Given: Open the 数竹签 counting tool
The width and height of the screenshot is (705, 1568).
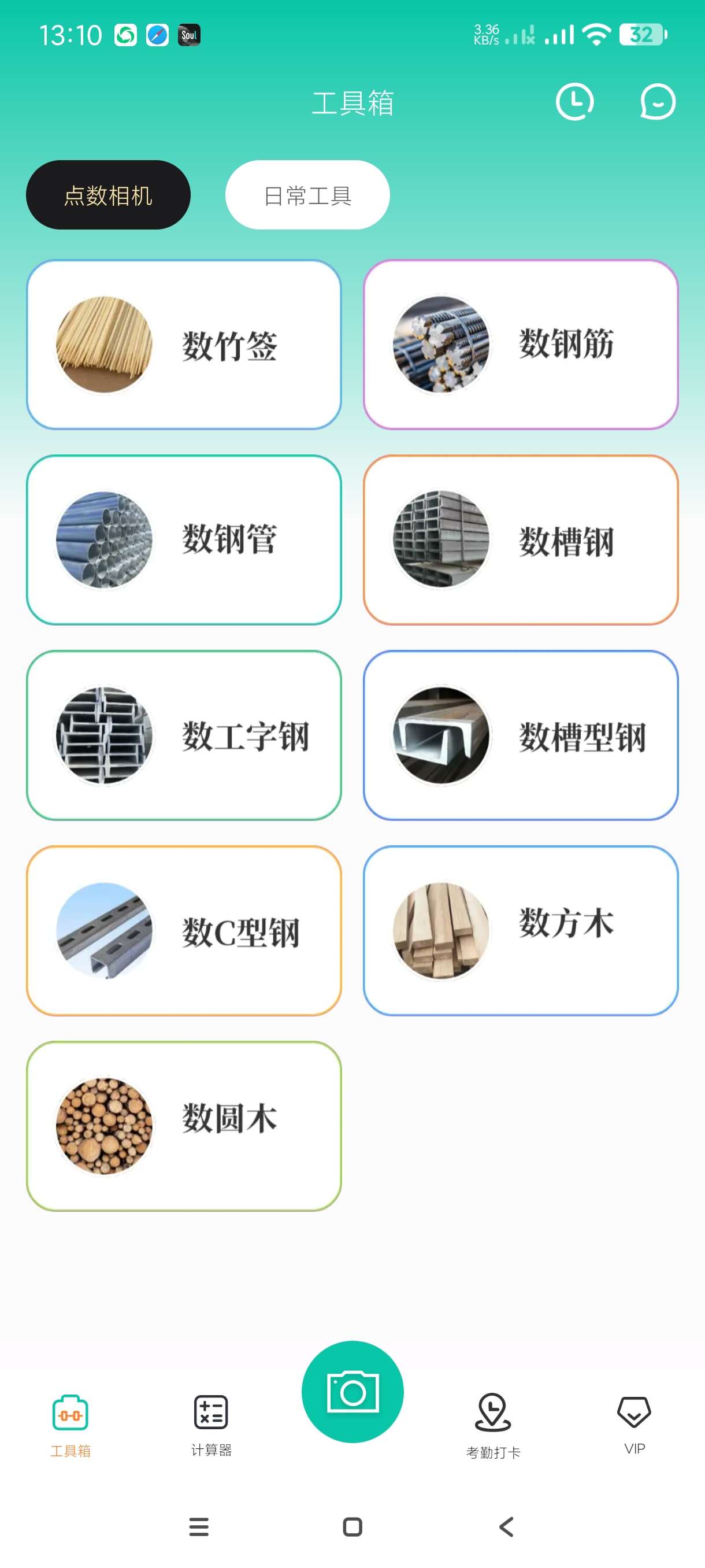Looking at the screenshot, I should click(x=184, y=345).
